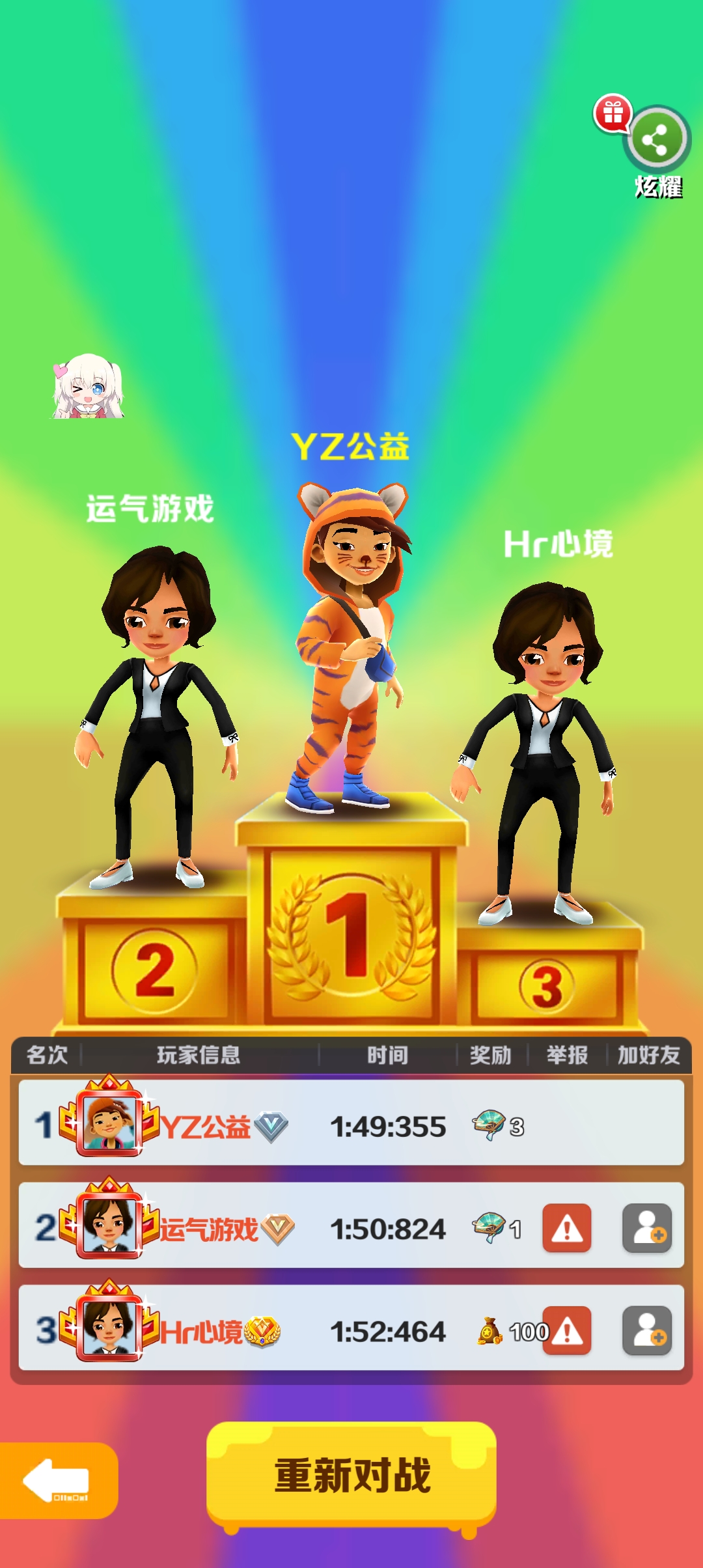Tap the anime girl floating icon
The height and width of the screenshot is (1568, 703).
tap(88, 386)
